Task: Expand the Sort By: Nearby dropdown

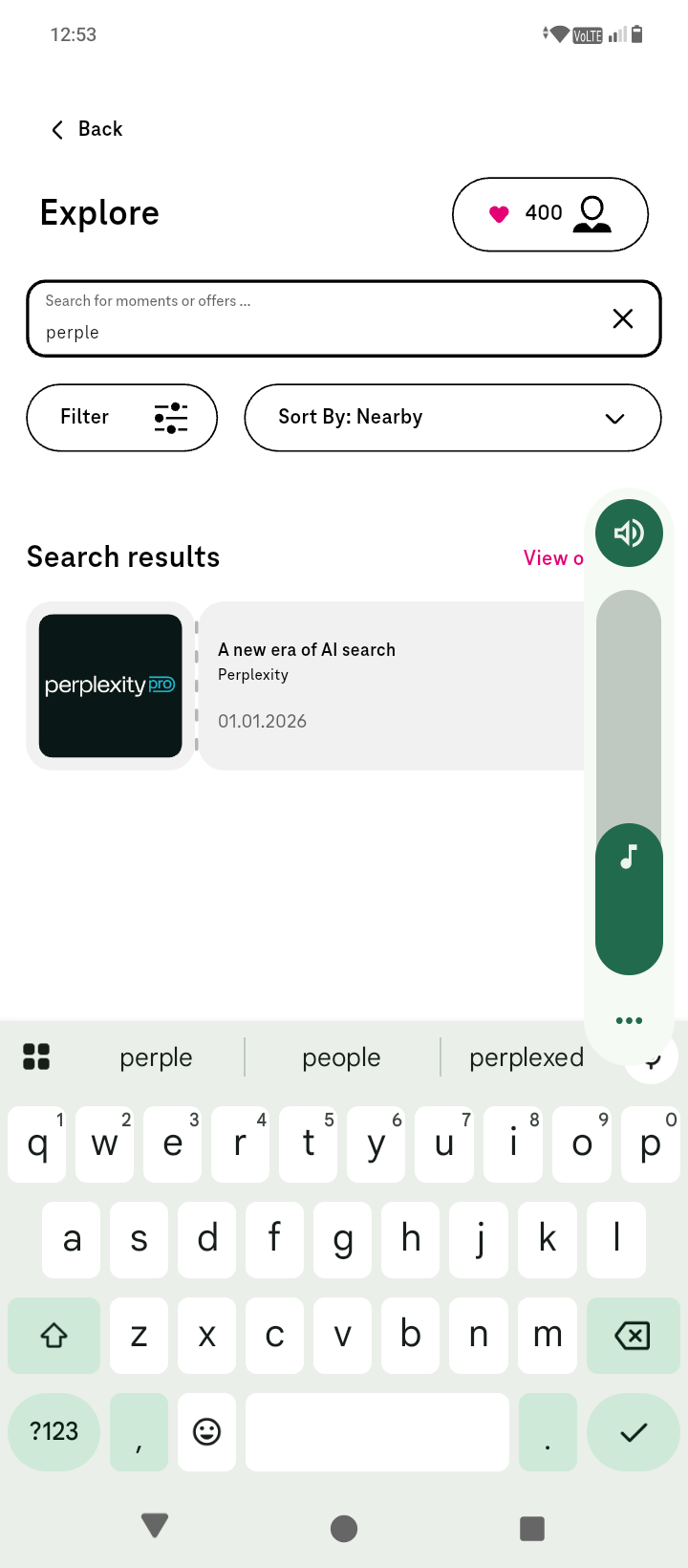Action: (x=452, y=417)
